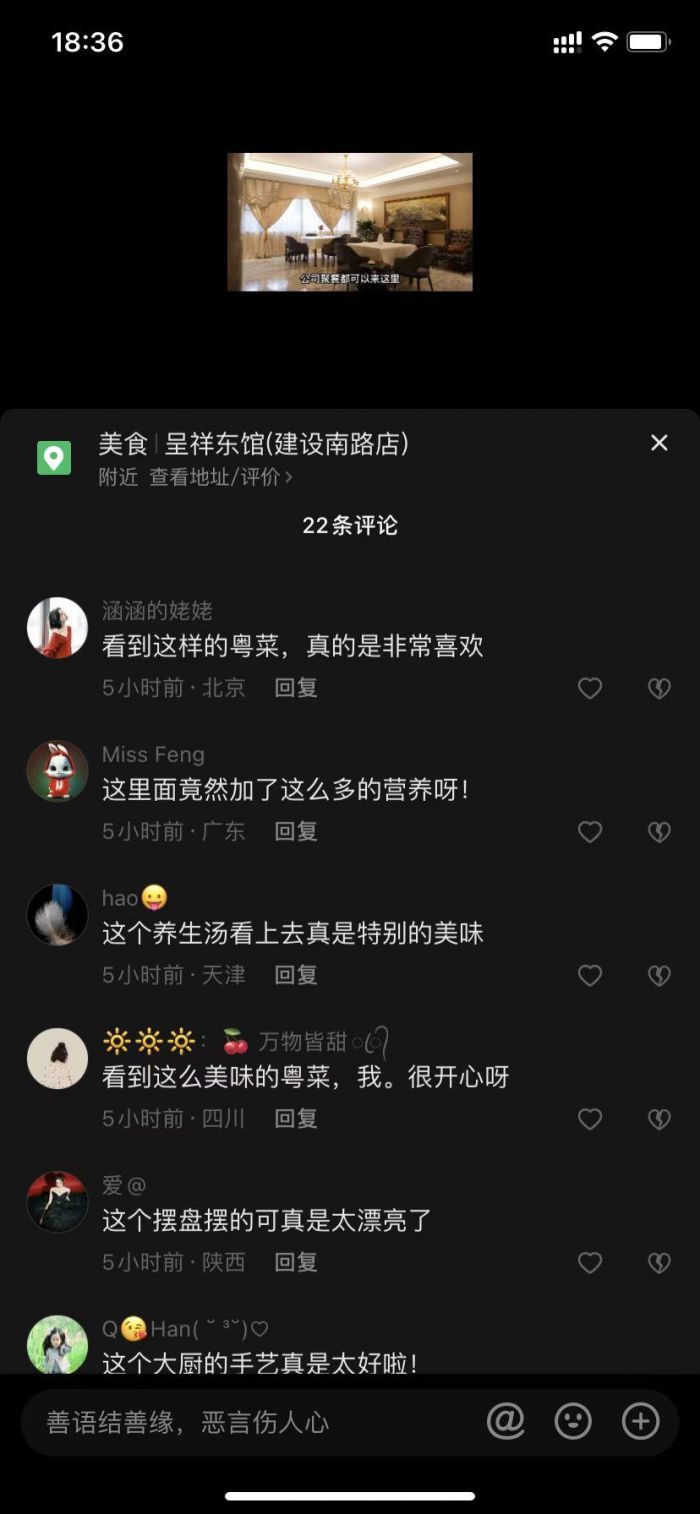Screen dimensions: 700x1514
Task: Open the emoji picker
Action: pos(573,1421)
